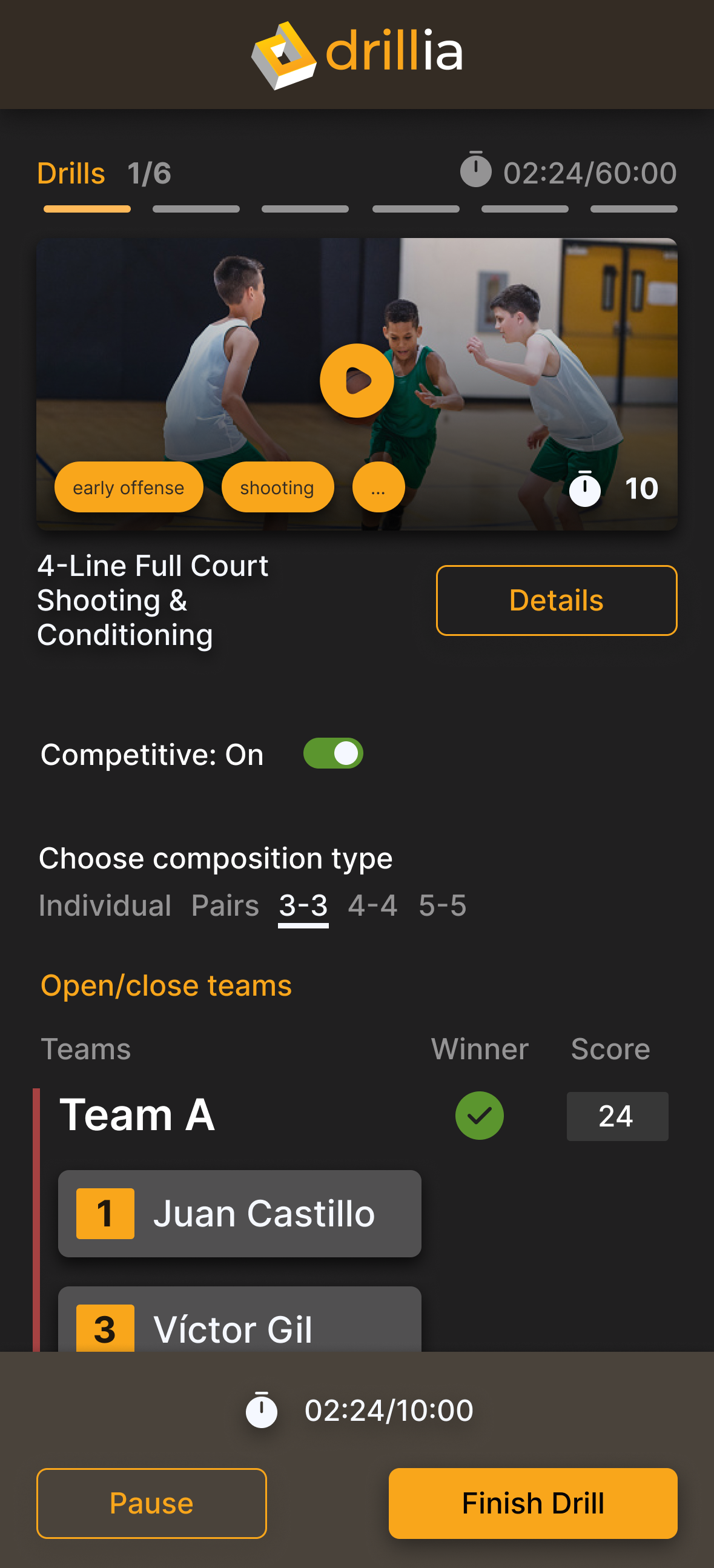Screen dimensions: 714x1568
Task: Unmark Team A as winner
Action: tap(479, 1116)
